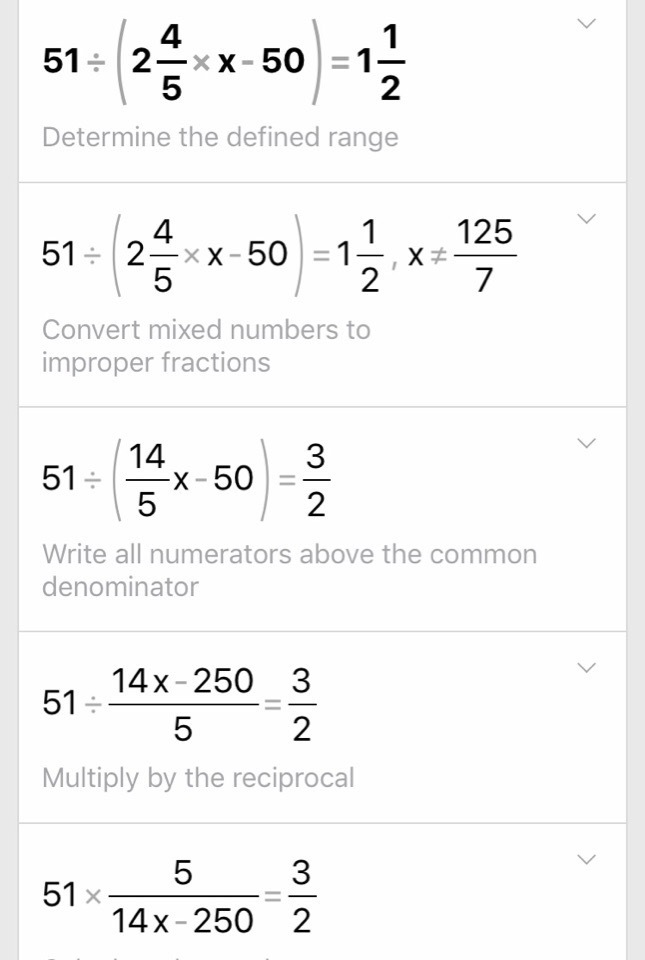645x960 pixels.
Task: Expand the step showing 51 × 5/(14x-250)
Action: (586, 860)
